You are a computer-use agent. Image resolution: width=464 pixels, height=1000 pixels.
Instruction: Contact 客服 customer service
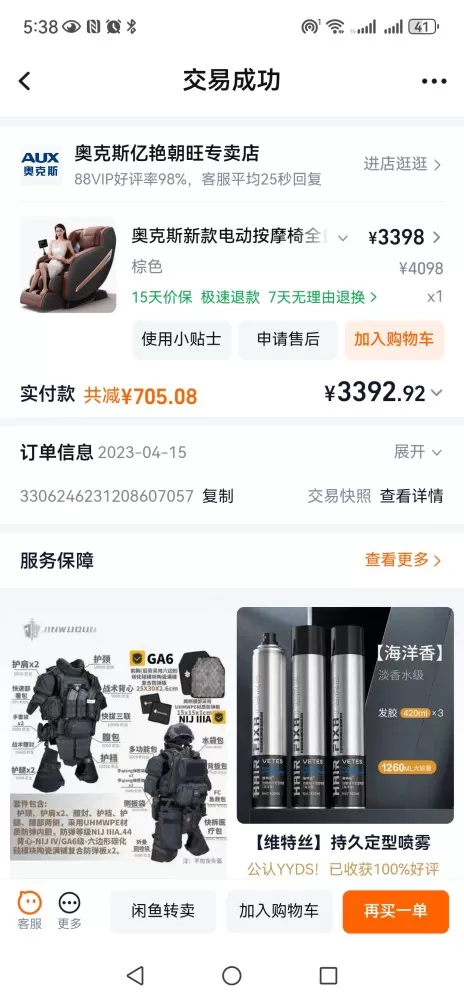pyautogui.click(x=29, y=910)
